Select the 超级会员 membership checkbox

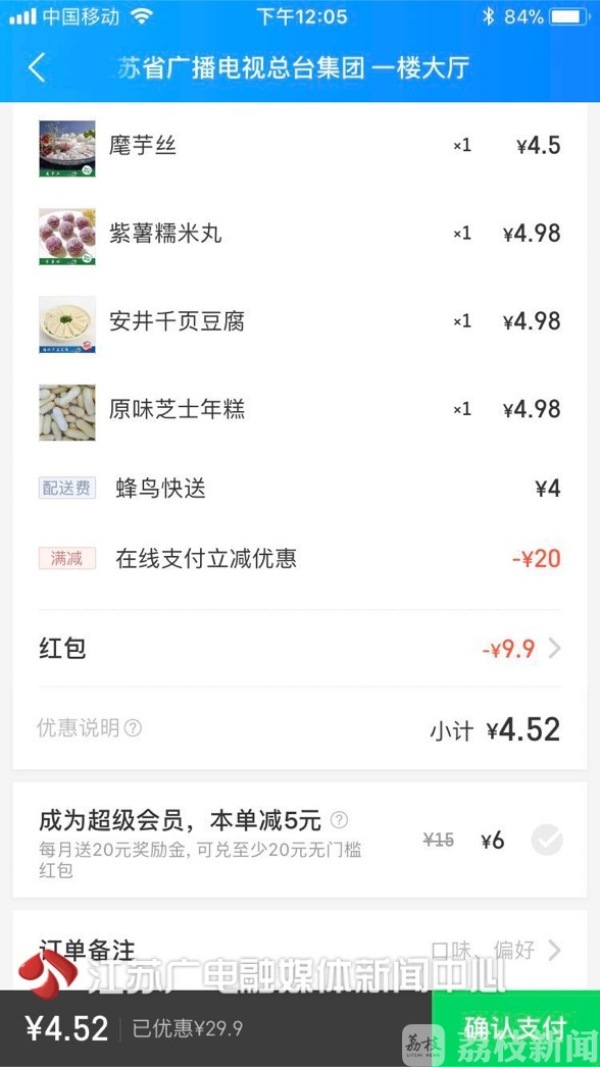(x=546, y=840)
